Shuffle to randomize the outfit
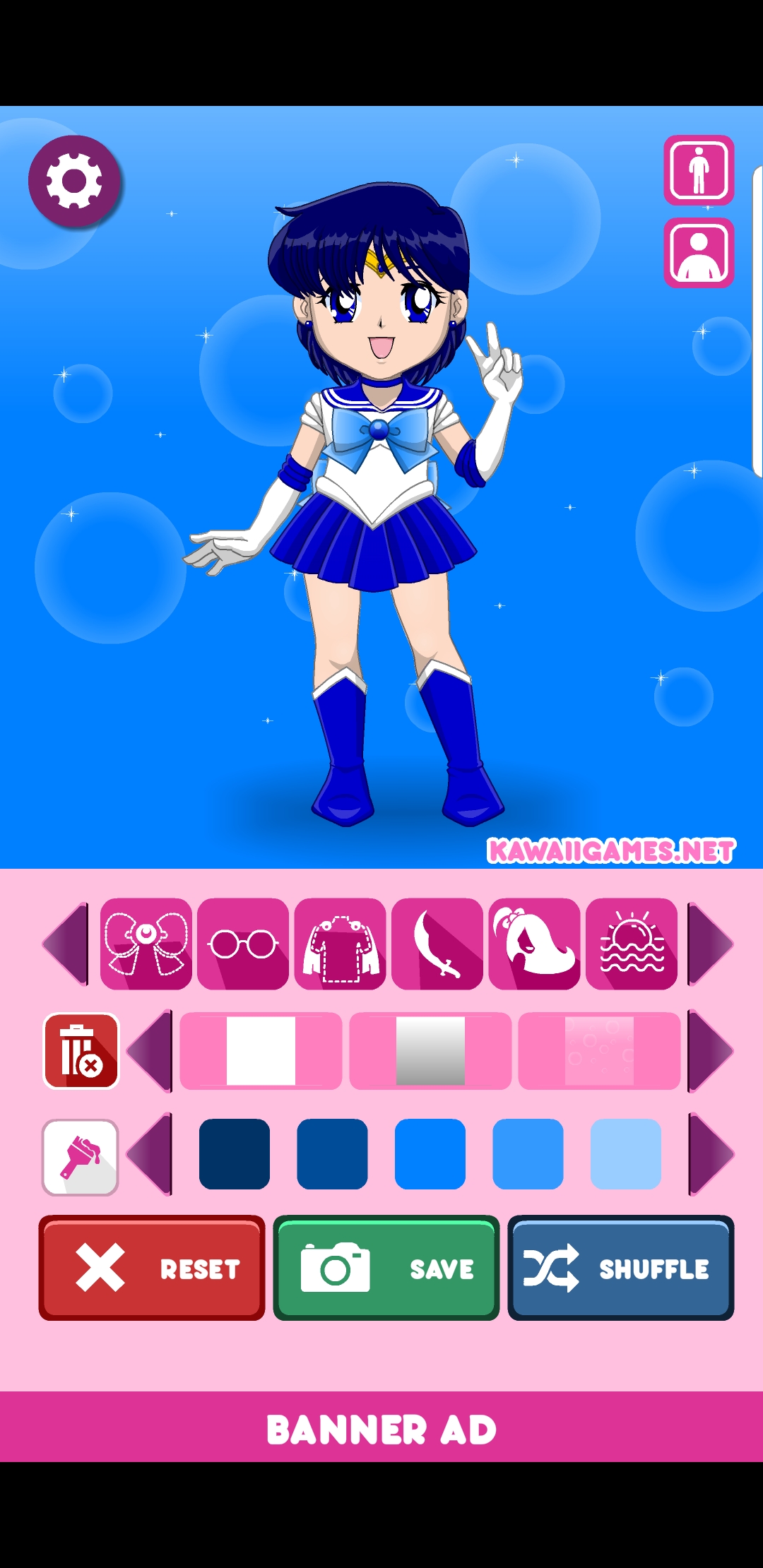Screen dimensions: 763x1568 pyautogui.click(x=621, y=1268)
